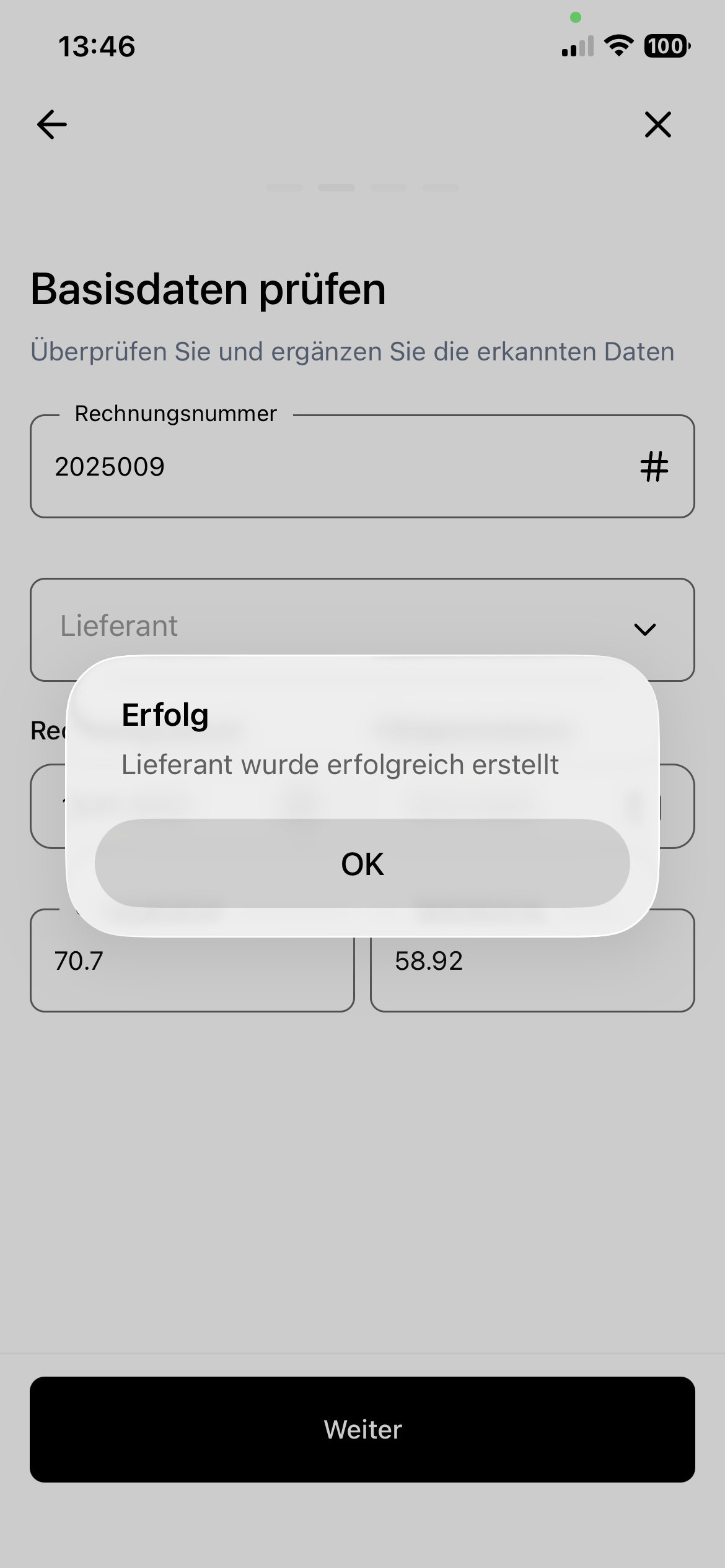
Task: Tap the Erfolg dialog title
Action: tap(165, 715)
